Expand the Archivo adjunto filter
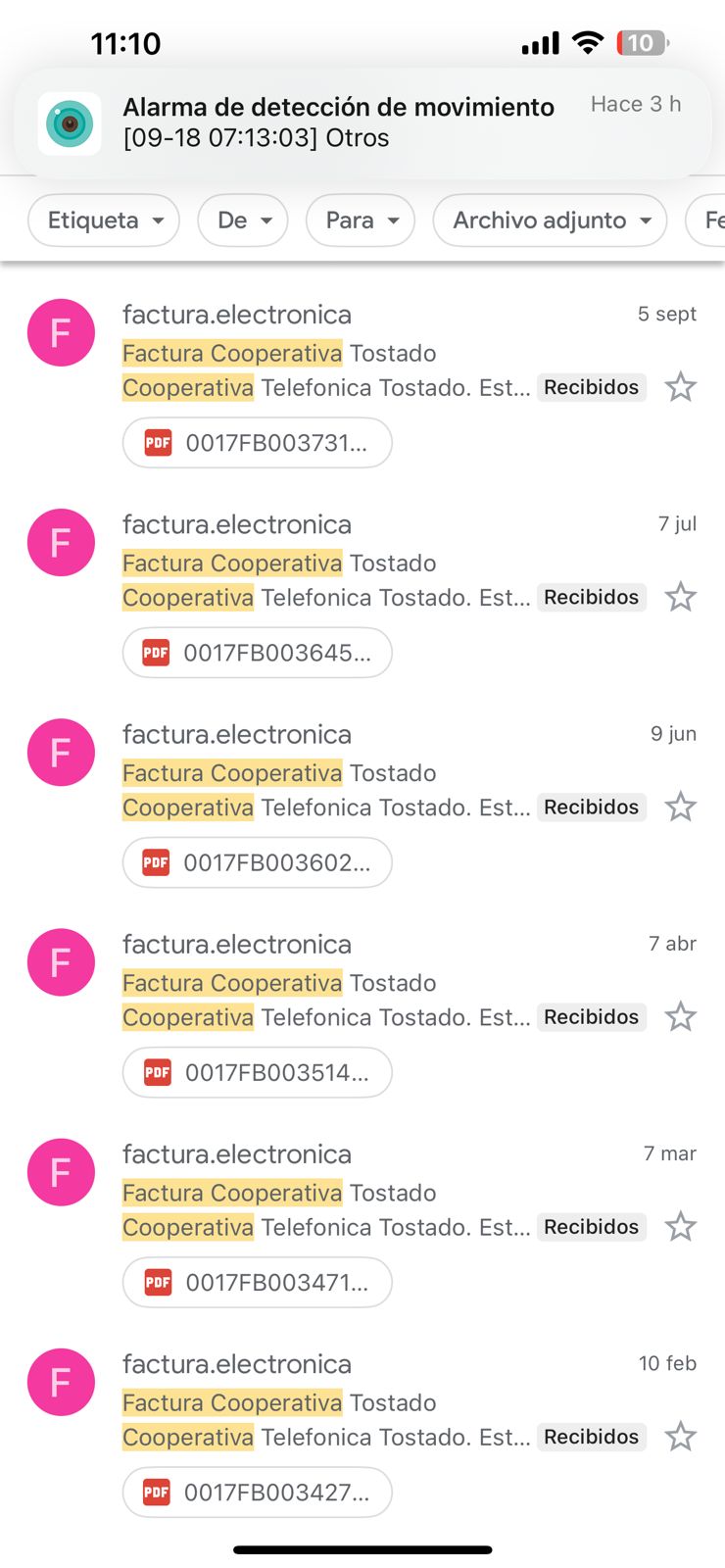The image size is (725, 1568). (x=550, y=220)
